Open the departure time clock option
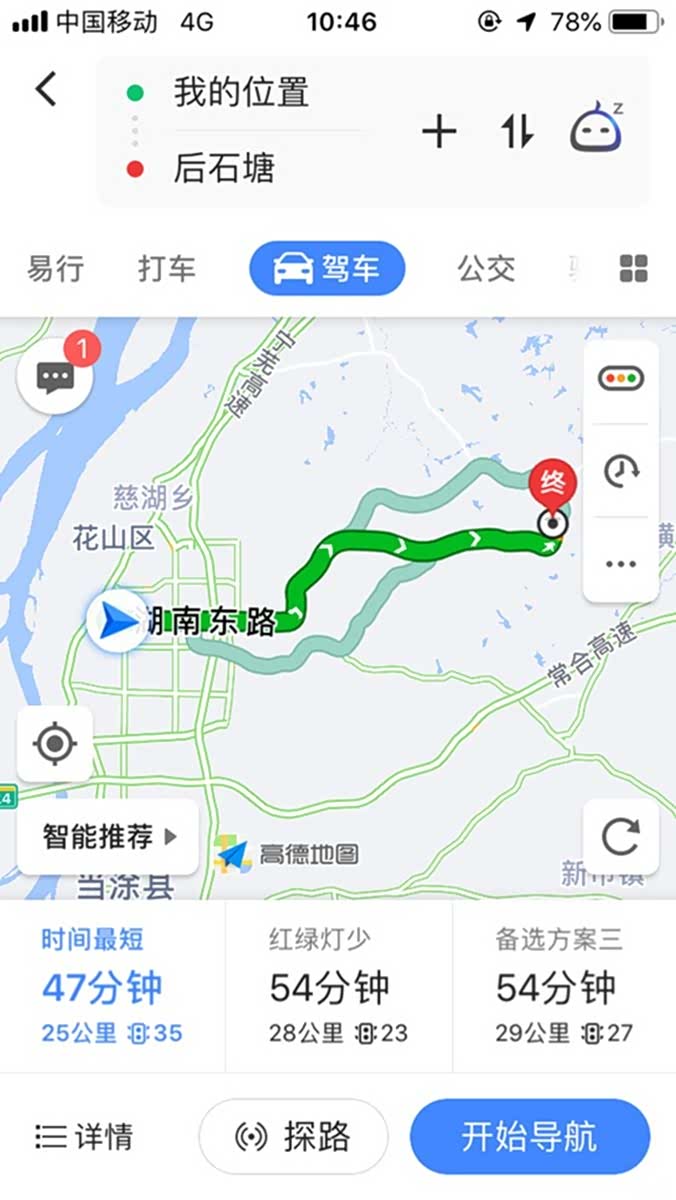Viewport: 676px width, 1200px height. [x=621, y=470]
